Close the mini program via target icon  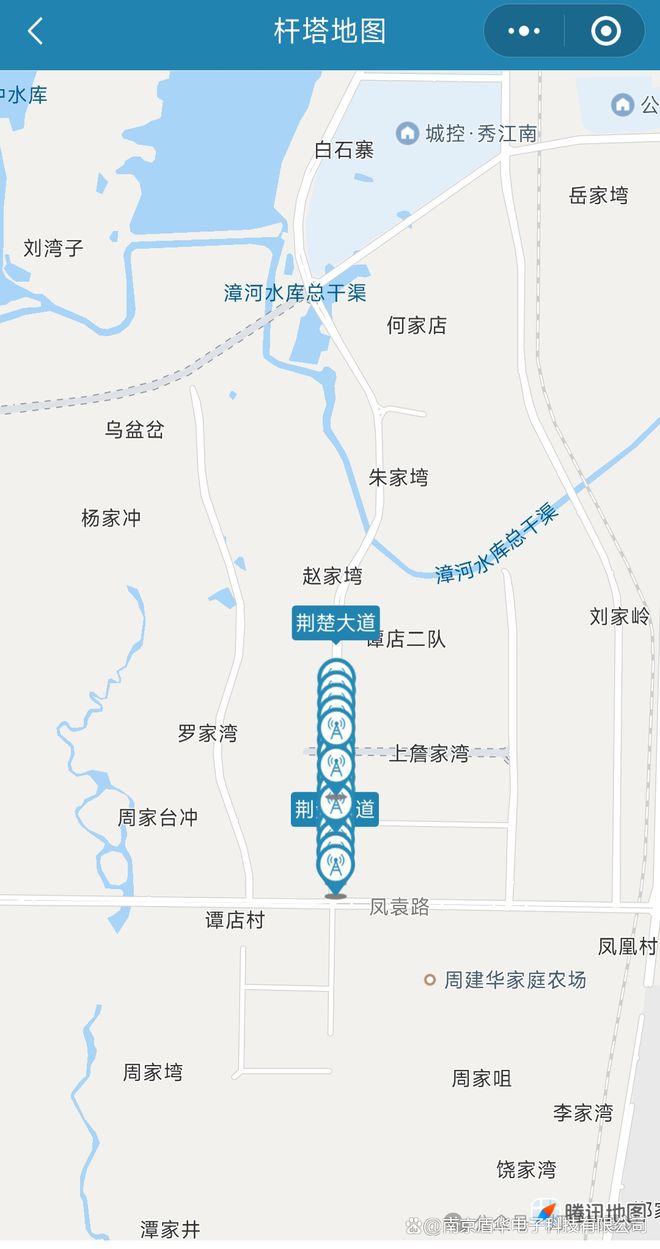(x=605, y=32)
